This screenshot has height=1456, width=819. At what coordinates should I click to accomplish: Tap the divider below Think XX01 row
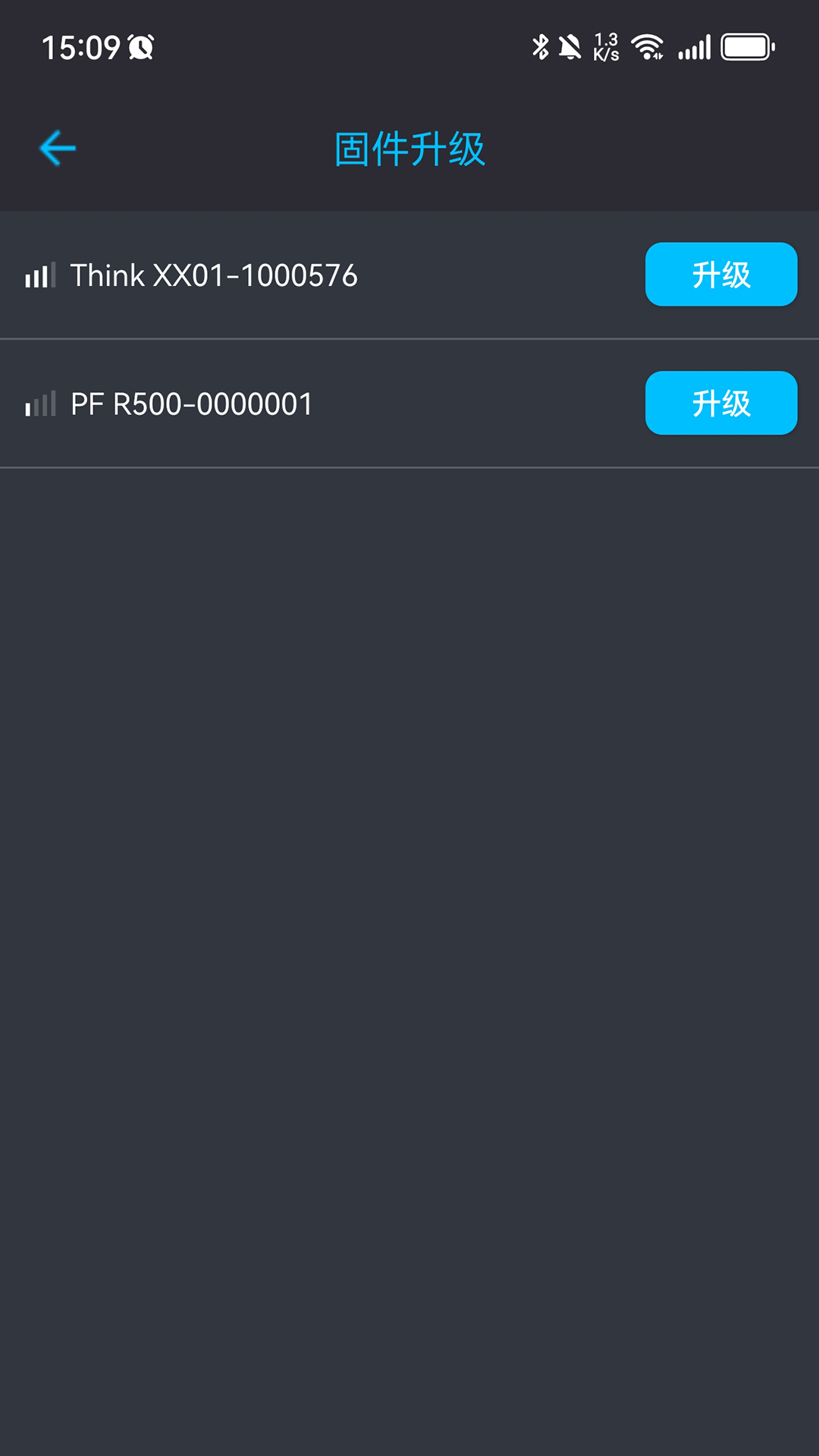(409, 339)
